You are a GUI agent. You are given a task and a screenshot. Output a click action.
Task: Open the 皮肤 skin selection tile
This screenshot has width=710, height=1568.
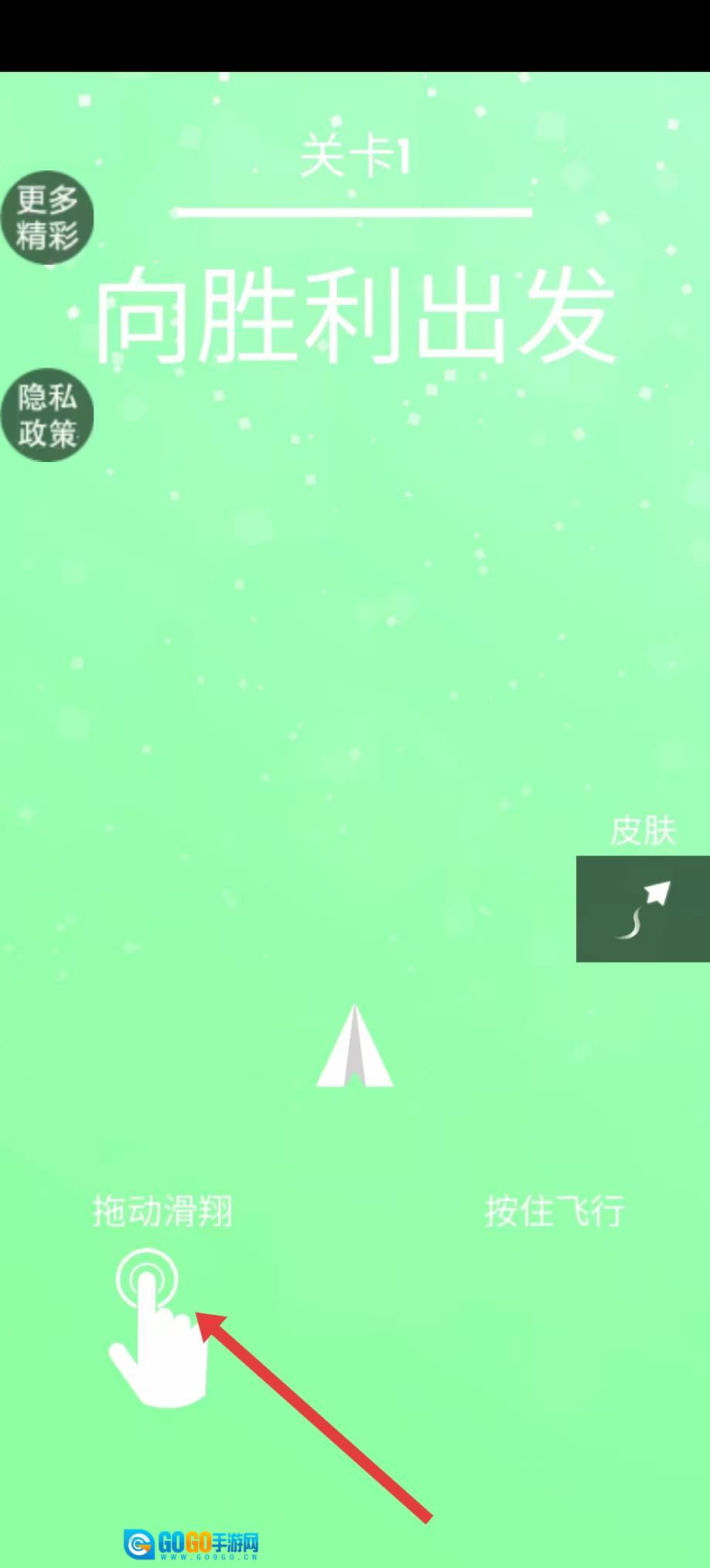tap(643, 909)
